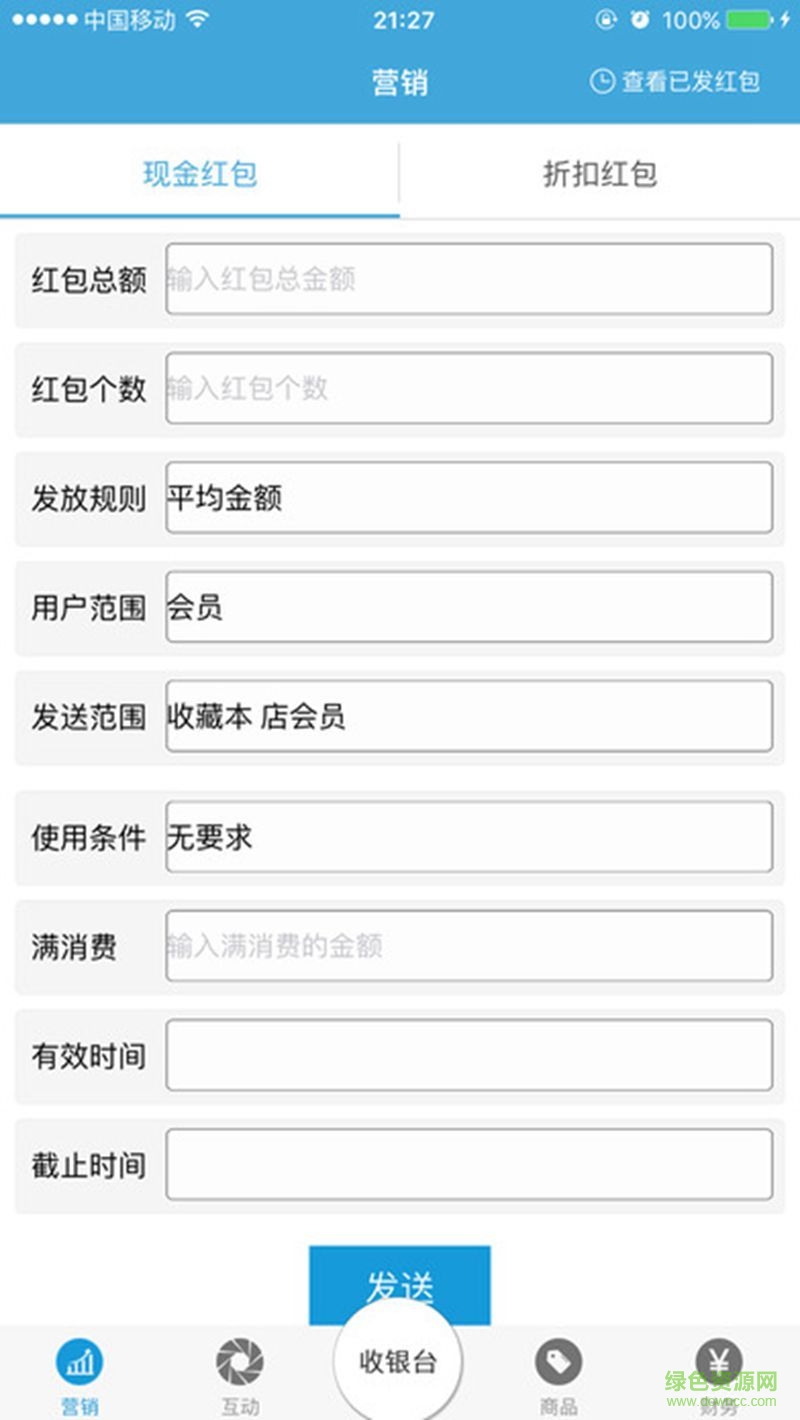Open the 发送范围 picker

click(x=469, y=716)
